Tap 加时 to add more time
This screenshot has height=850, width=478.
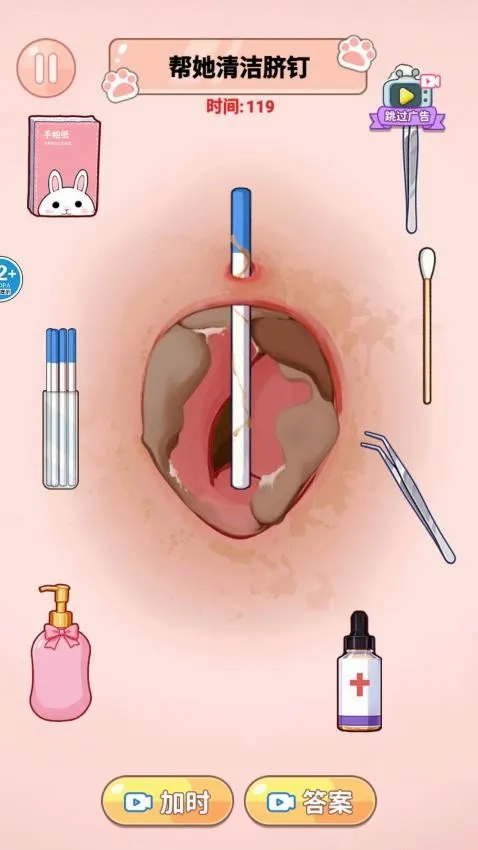pyautogui.click(x=167, y=802)
